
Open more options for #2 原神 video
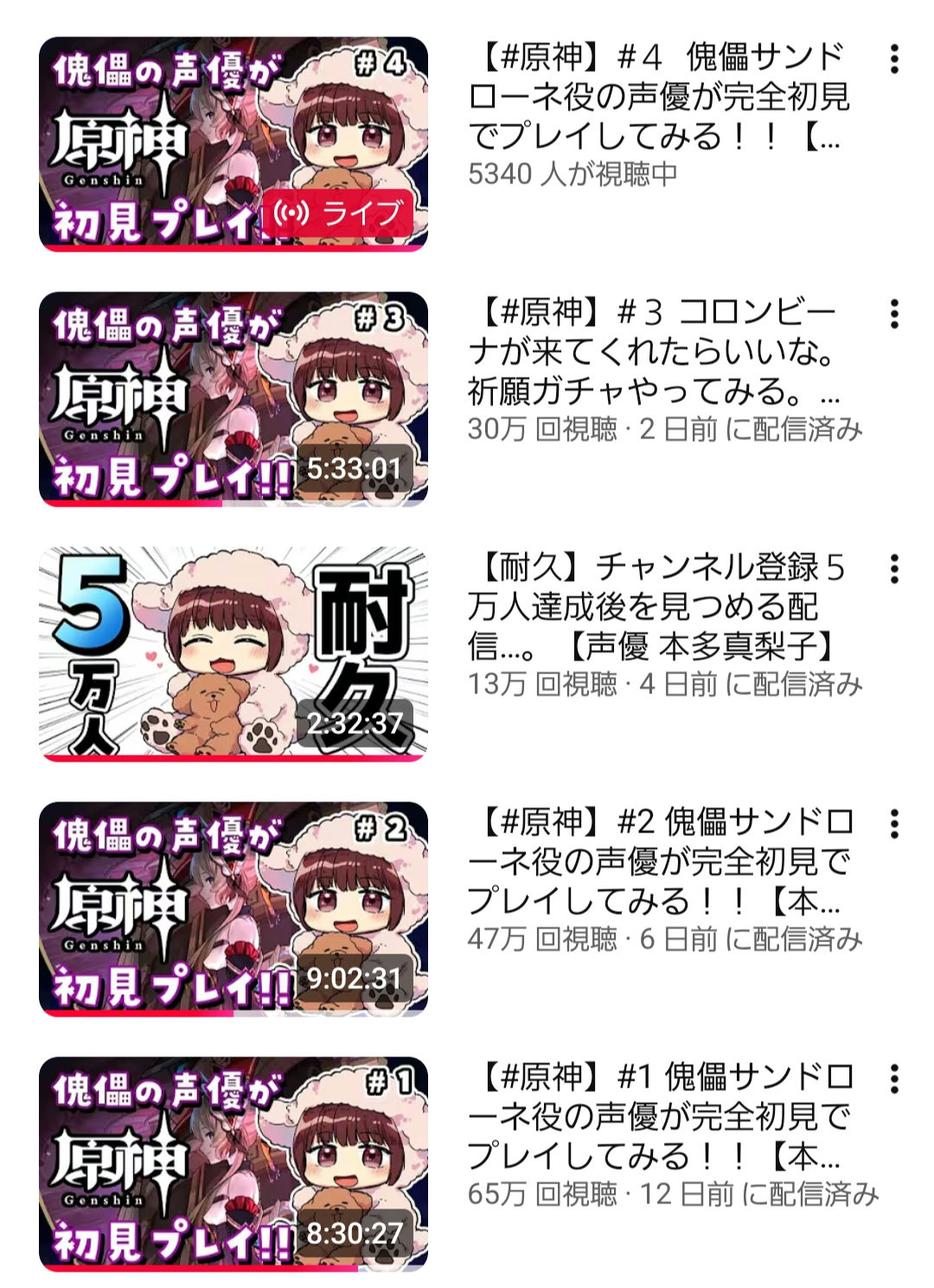[x=894, y=825]
